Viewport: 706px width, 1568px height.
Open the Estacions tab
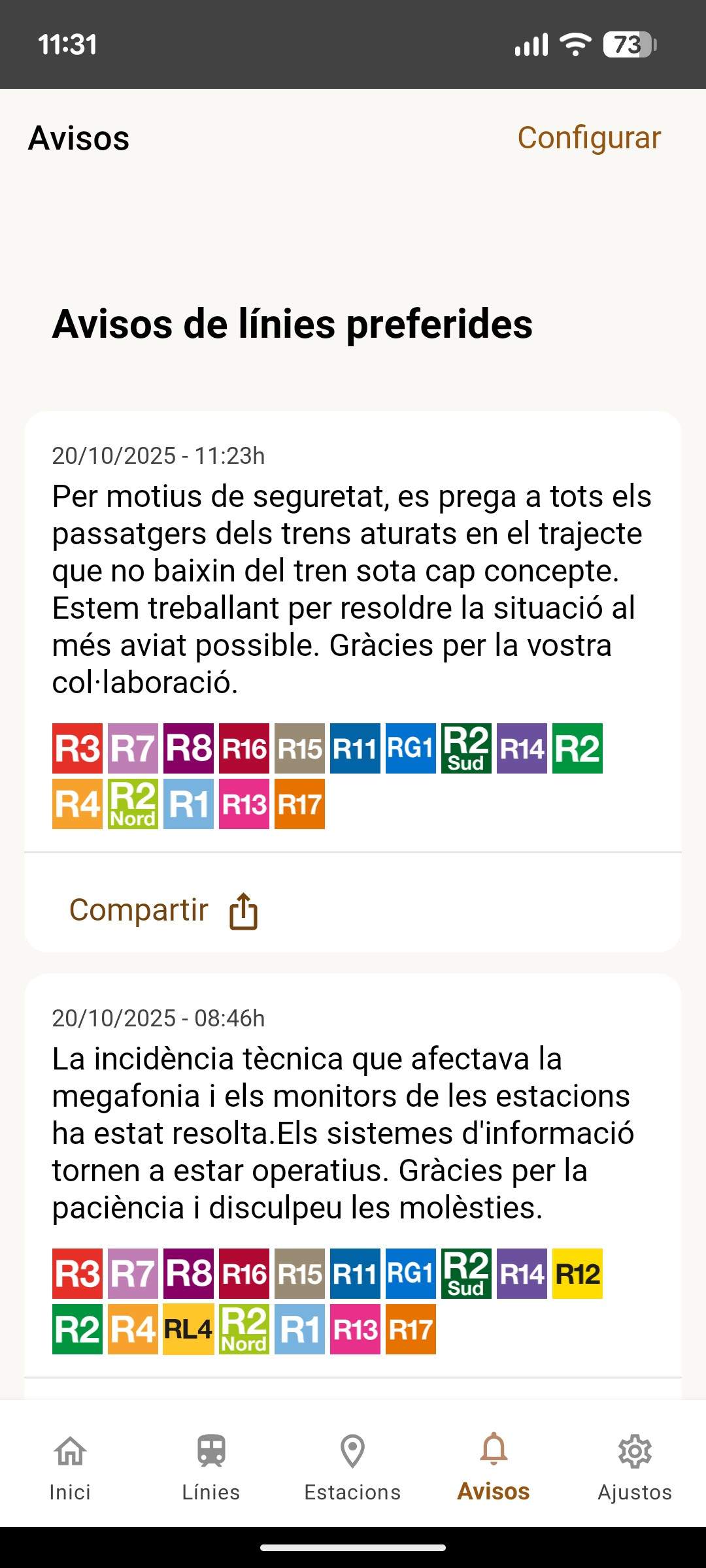click(x=352, y=1468)
